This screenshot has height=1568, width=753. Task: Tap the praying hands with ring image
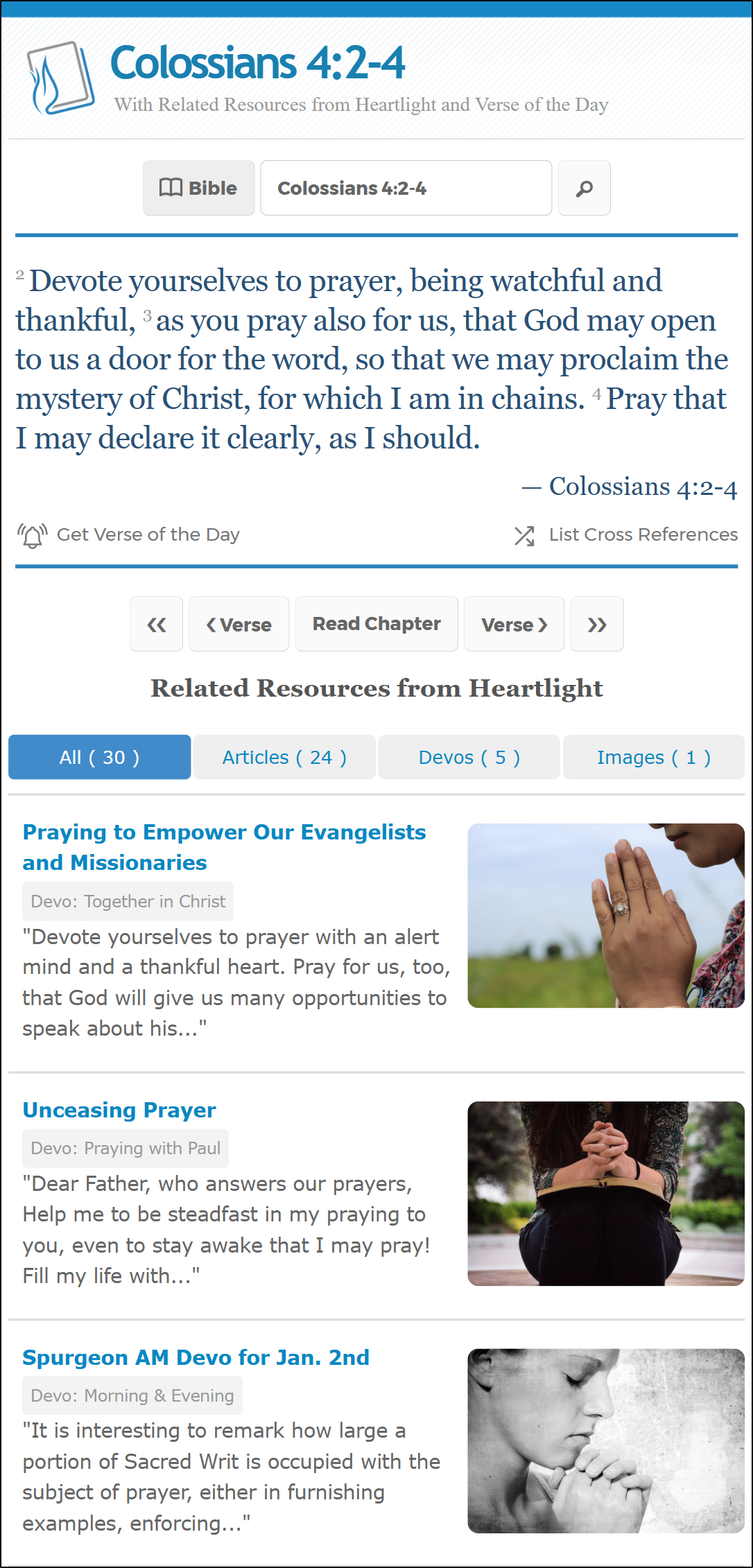(x=606, y=915)
